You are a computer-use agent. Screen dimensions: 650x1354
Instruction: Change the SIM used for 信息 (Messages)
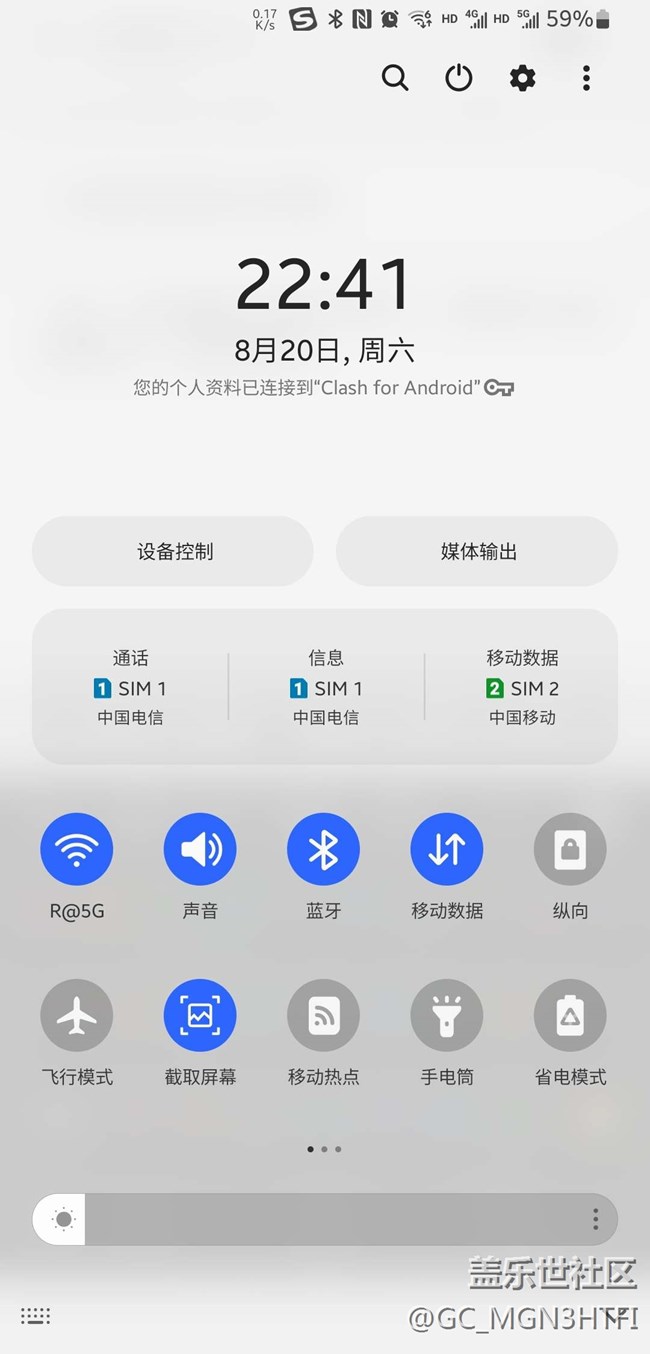coord(326,687)
